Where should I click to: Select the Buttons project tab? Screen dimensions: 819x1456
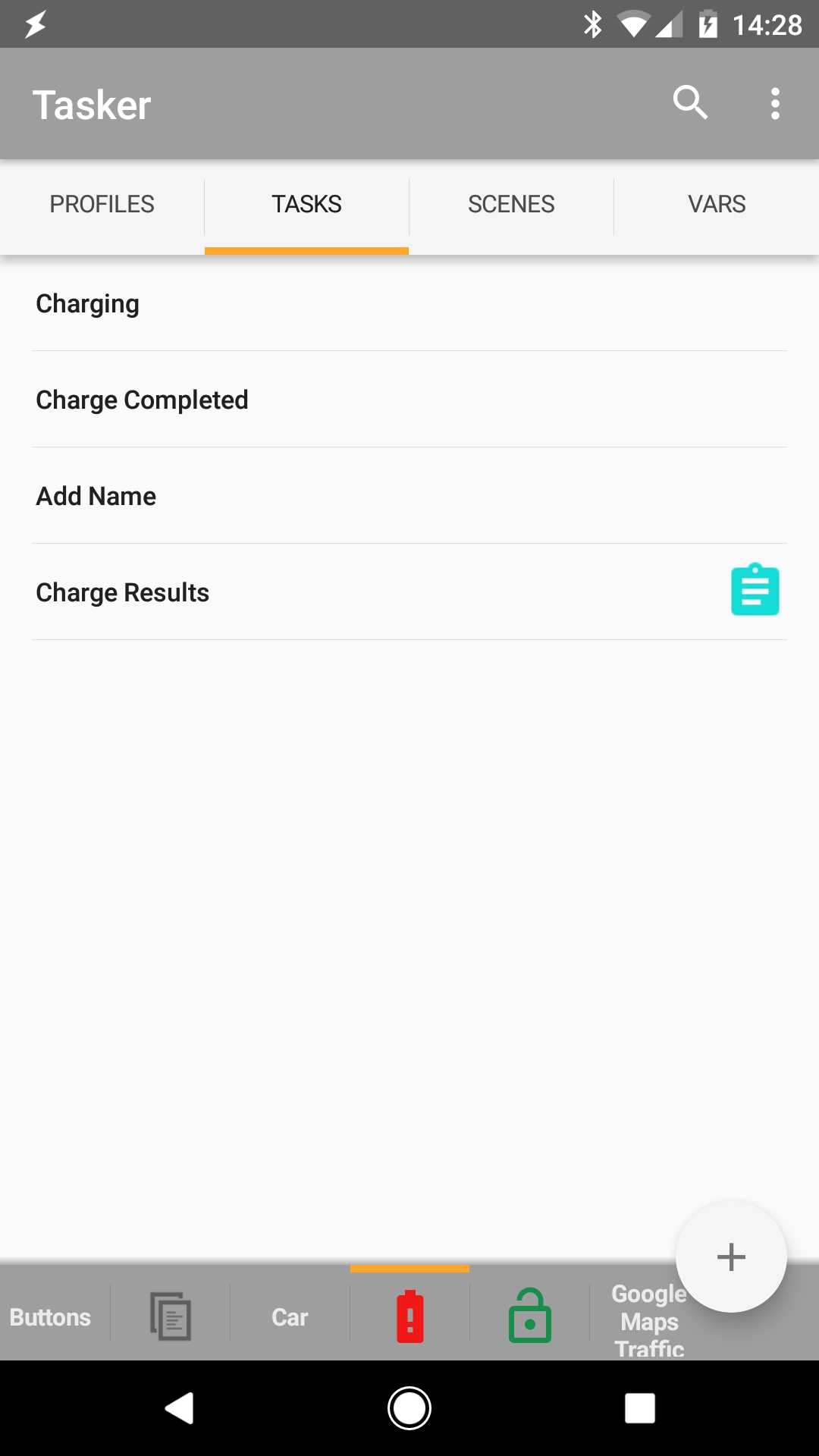point(50,1317)
